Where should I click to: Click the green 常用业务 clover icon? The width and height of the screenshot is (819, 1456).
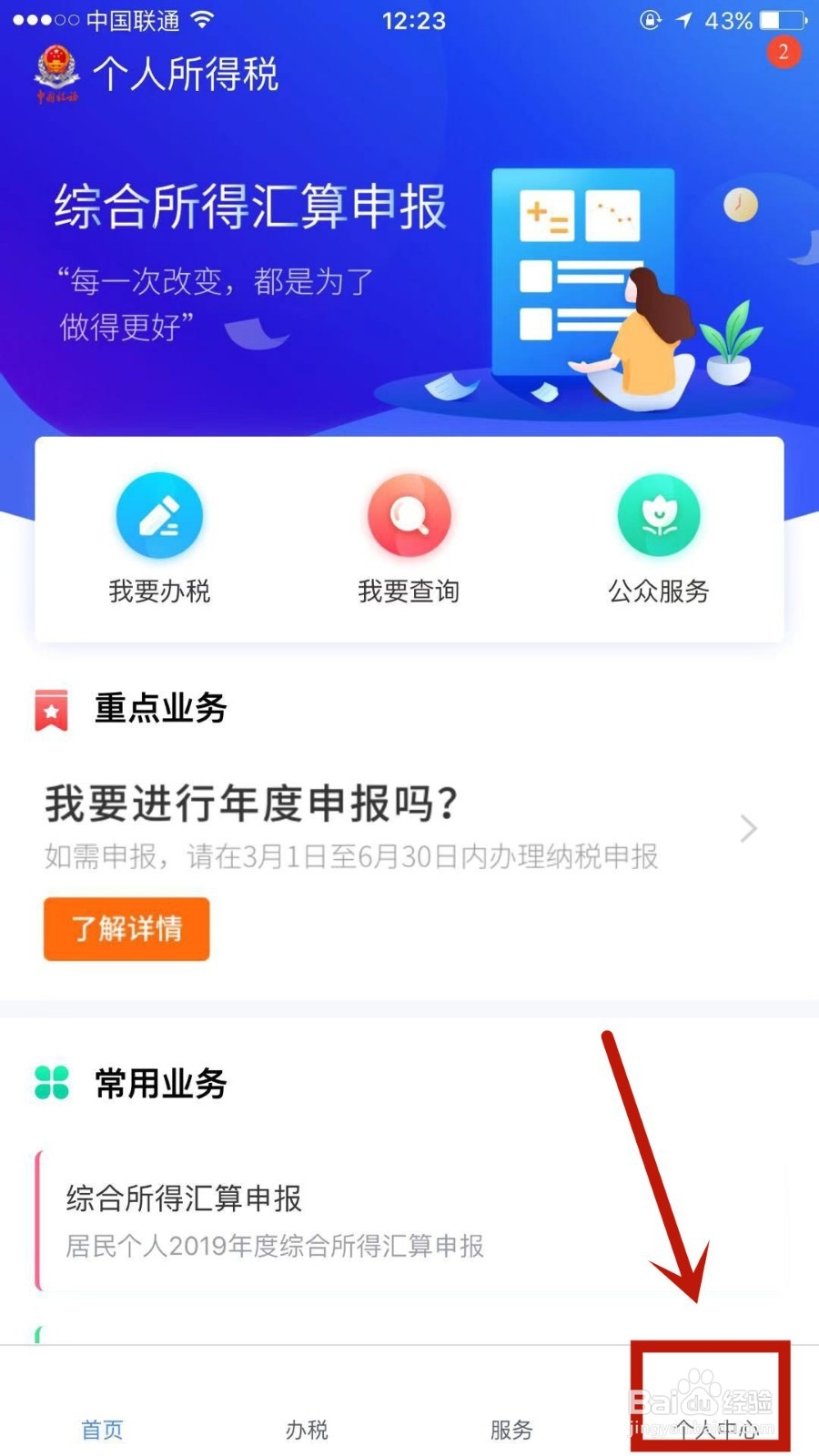point(52,1083)
